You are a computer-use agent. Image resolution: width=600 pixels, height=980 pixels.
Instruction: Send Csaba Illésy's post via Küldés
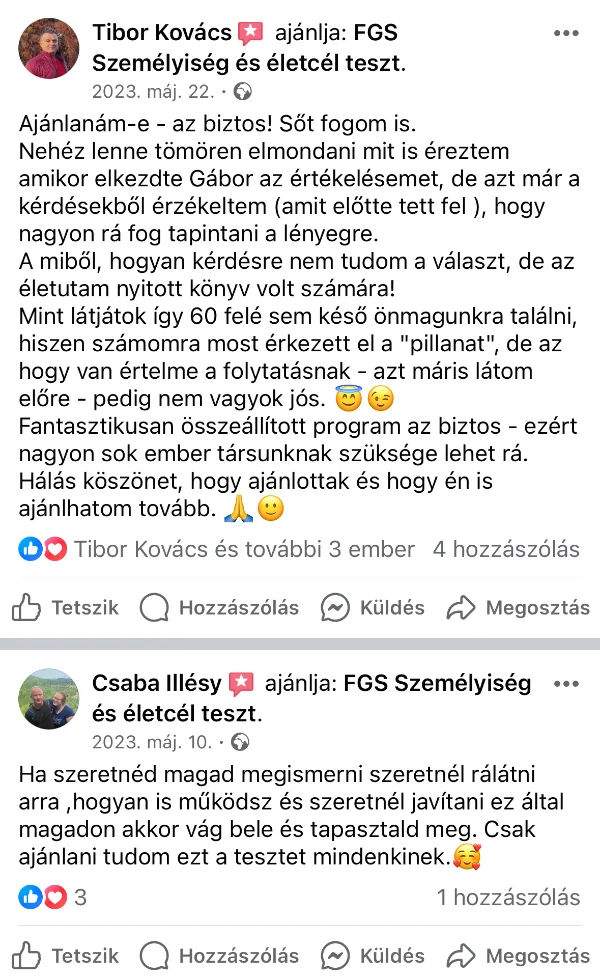pyautogui.click(x=373, y=955)
